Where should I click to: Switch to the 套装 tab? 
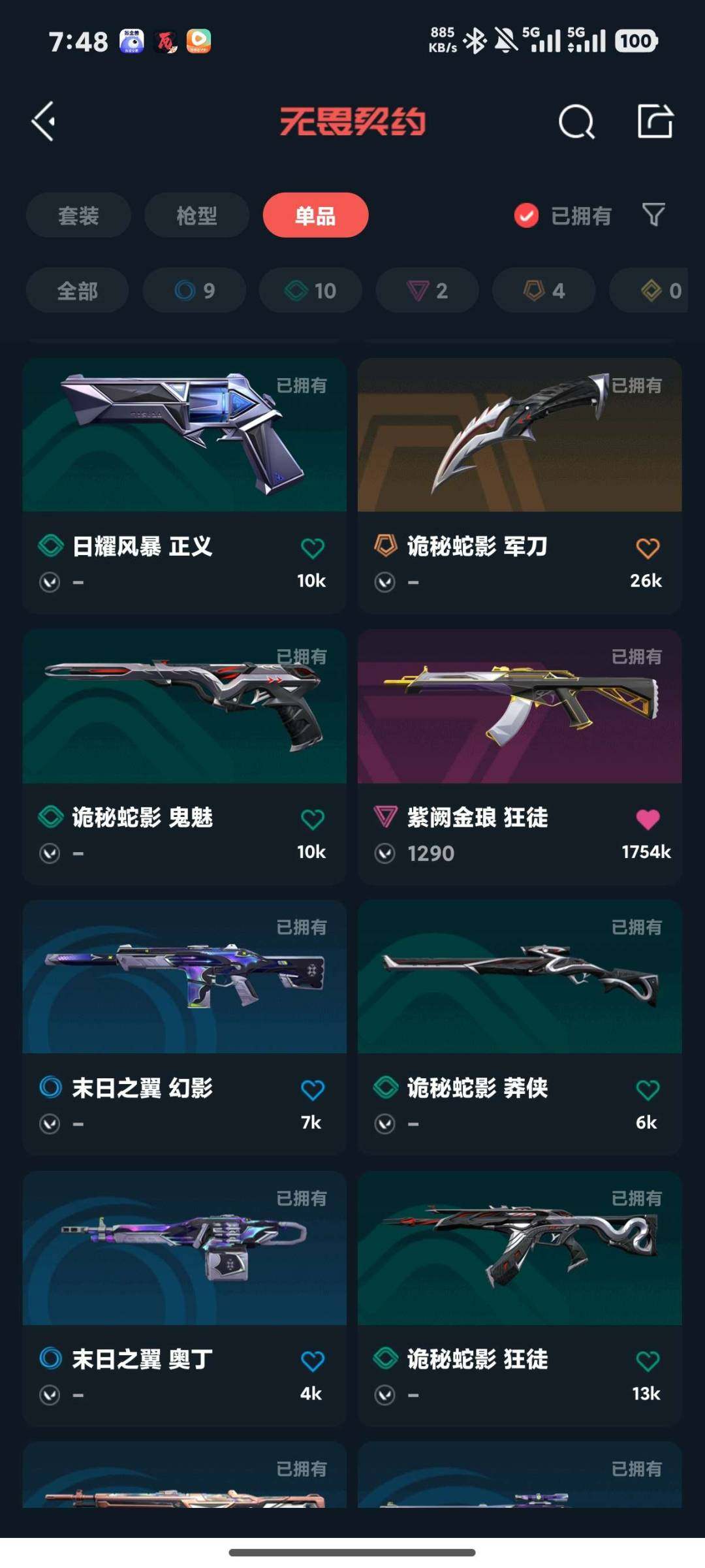78,216
